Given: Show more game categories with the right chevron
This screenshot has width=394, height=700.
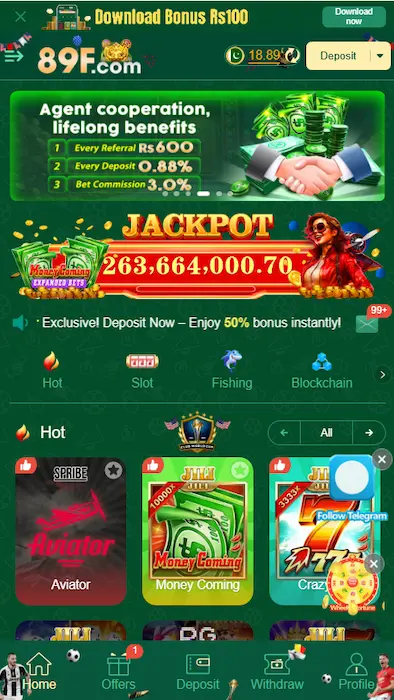Looking at the screenshot, I should (382, 375).
